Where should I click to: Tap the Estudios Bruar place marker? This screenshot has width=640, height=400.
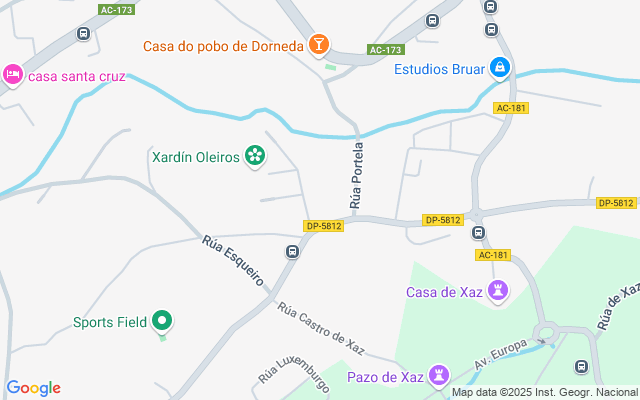click(500, 69)
